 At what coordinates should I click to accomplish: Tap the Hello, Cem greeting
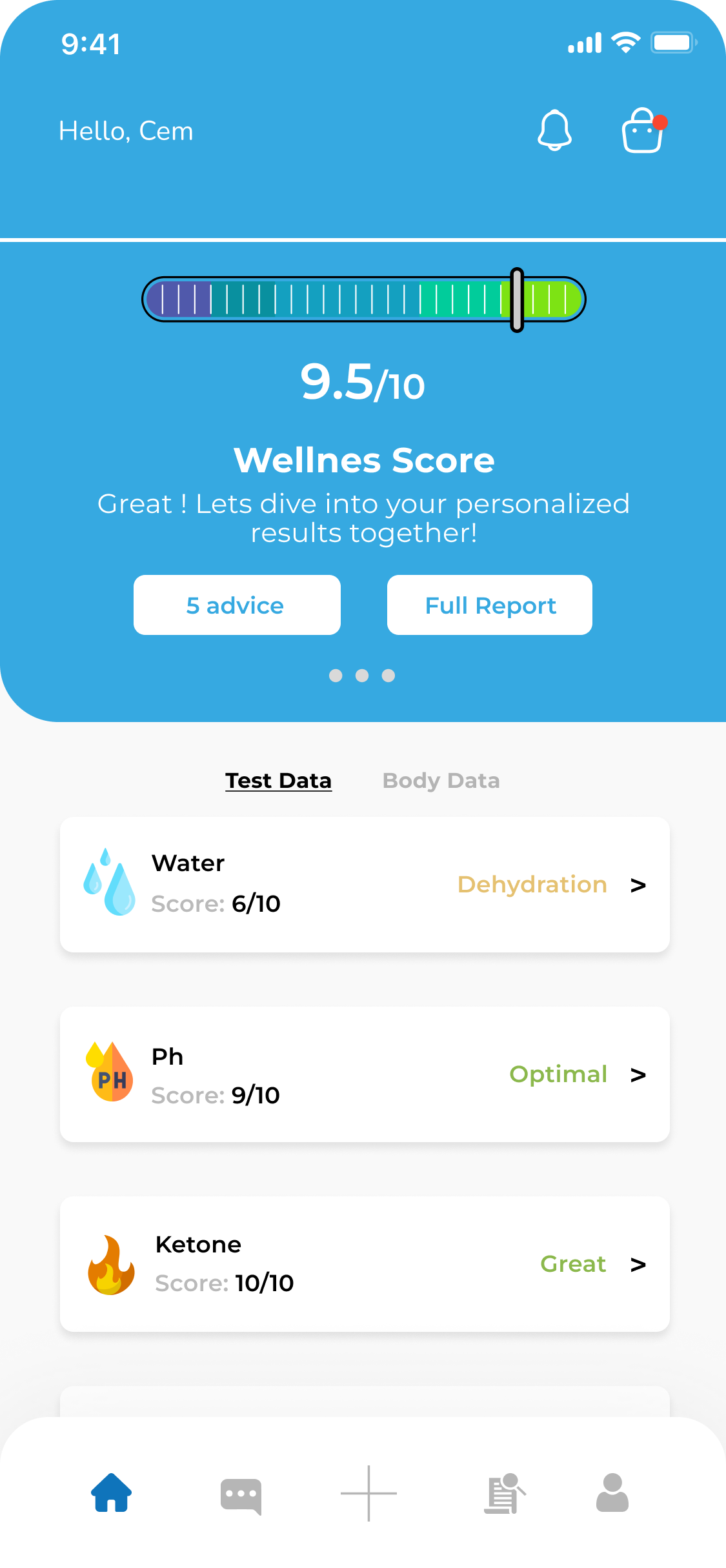pos(126,131)
